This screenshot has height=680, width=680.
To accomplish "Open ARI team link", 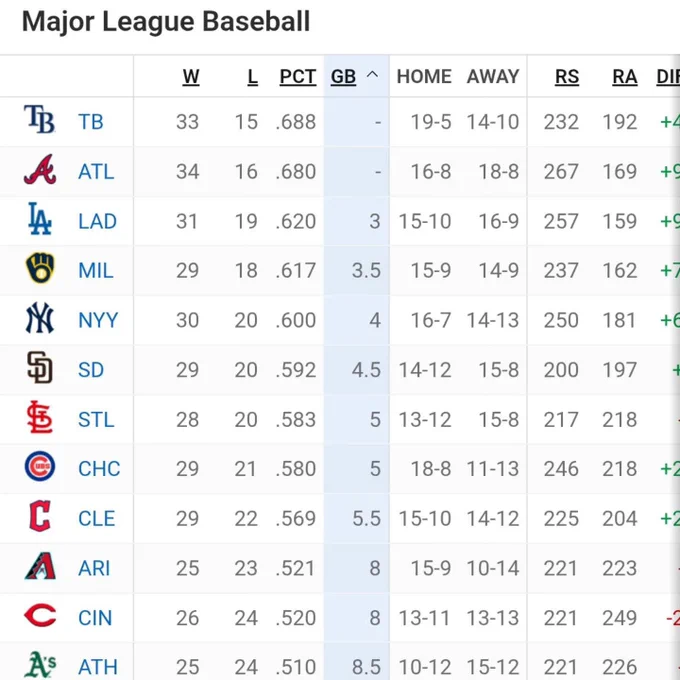I will (x=94, y=569).
